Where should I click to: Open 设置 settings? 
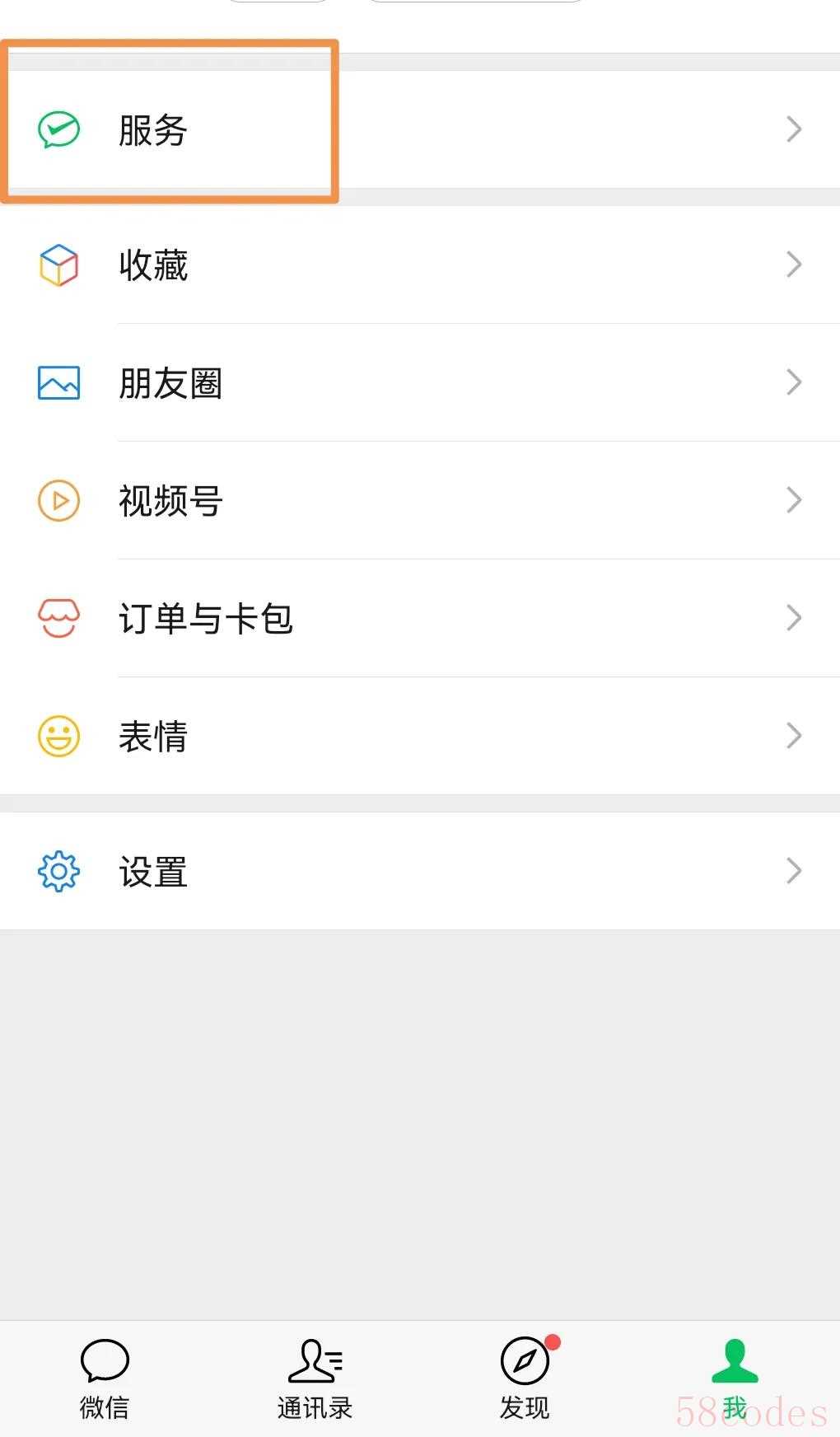(x=420, y=871)
